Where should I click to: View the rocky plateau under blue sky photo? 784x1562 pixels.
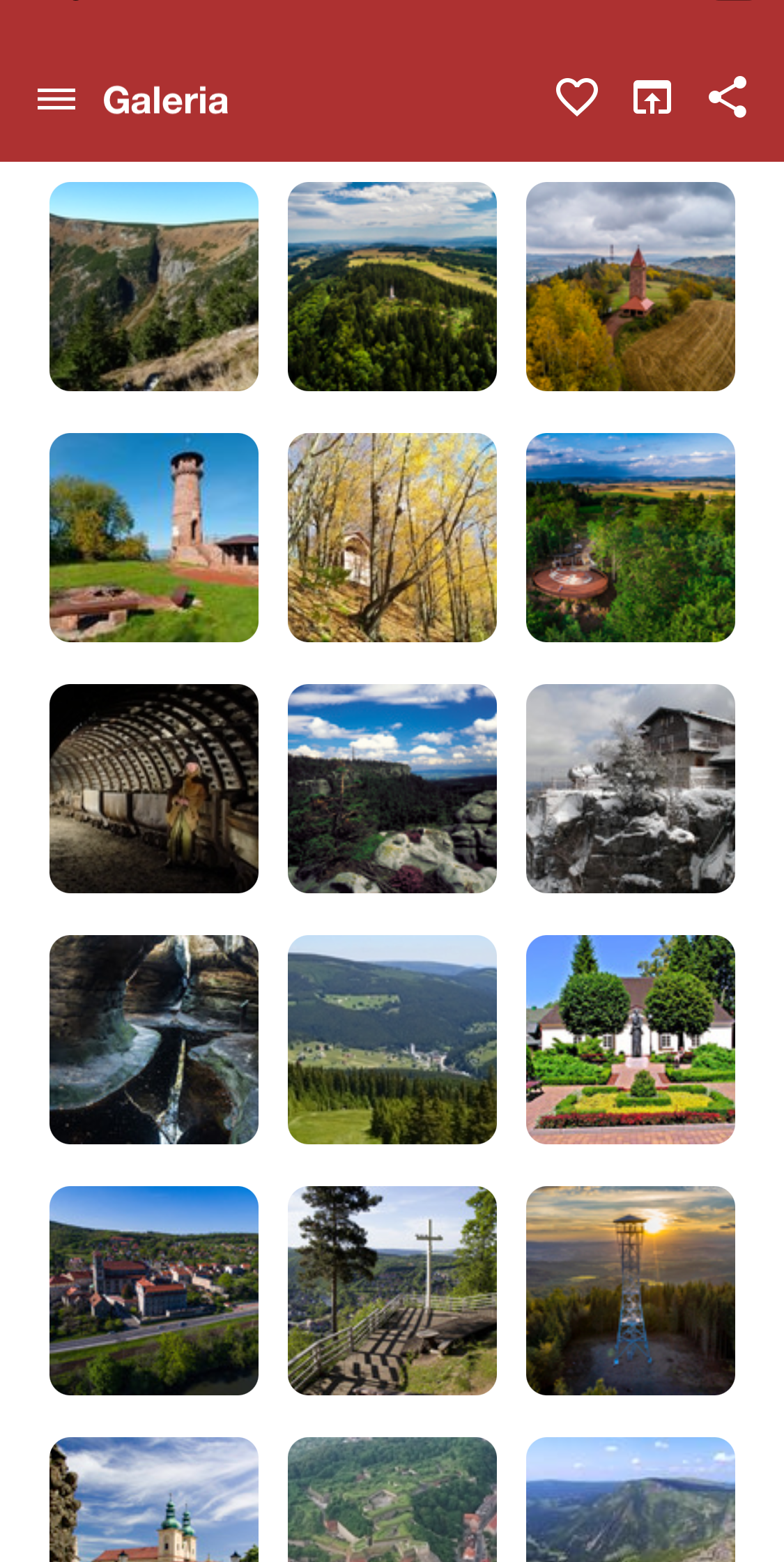tap(392, 789)
